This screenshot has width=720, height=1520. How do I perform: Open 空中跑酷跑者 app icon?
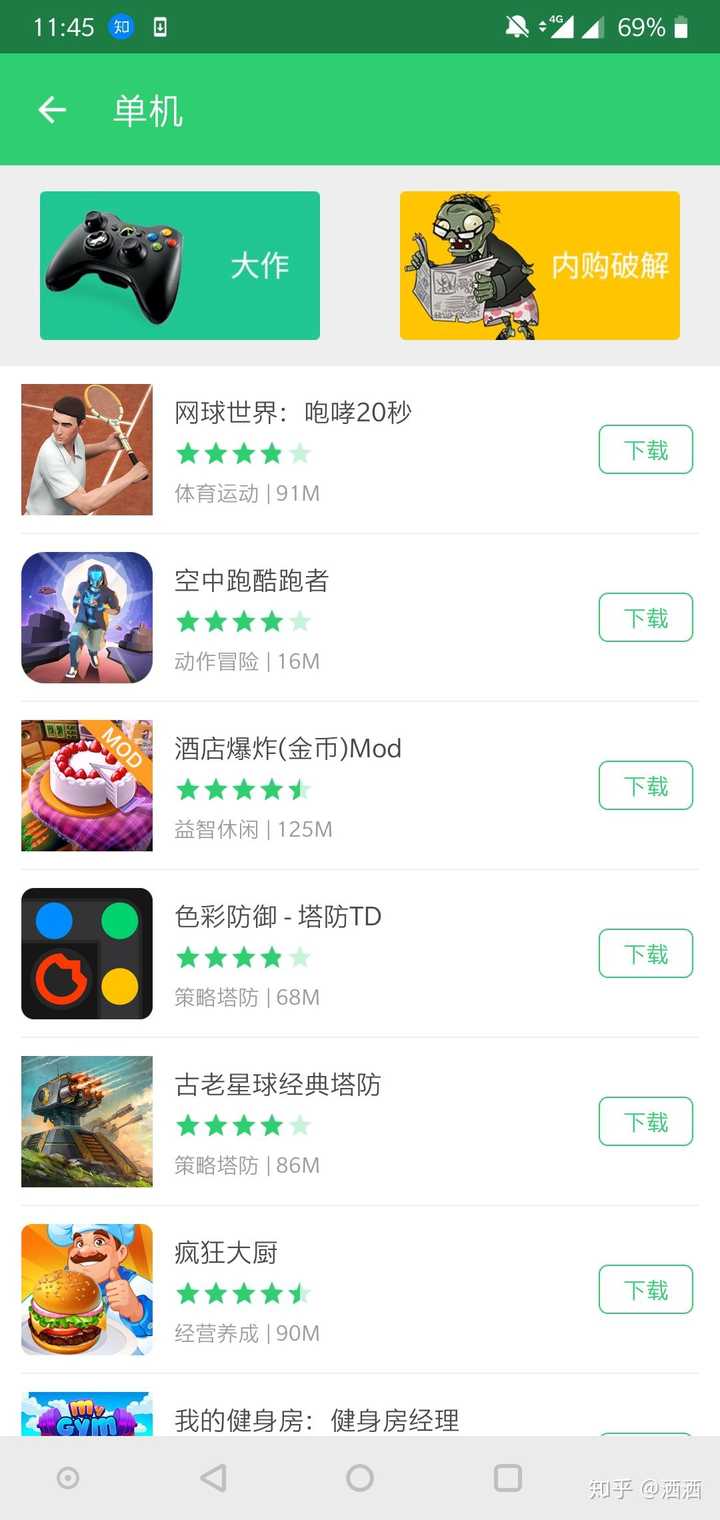tap(86, 618)
